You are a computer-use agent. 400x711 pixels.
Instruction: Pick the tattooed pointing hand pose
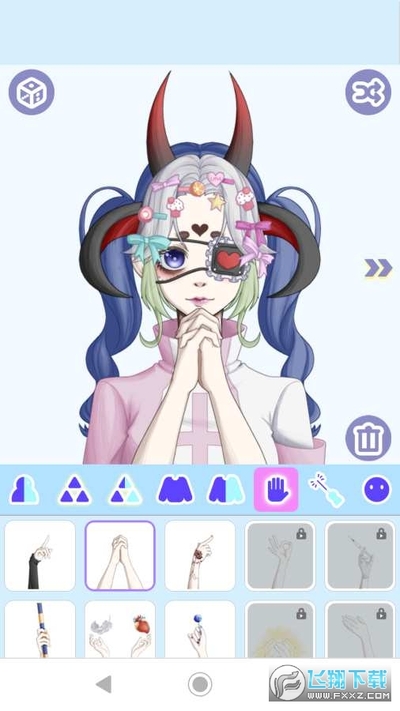pyautogui.click(x=200, y=555)
